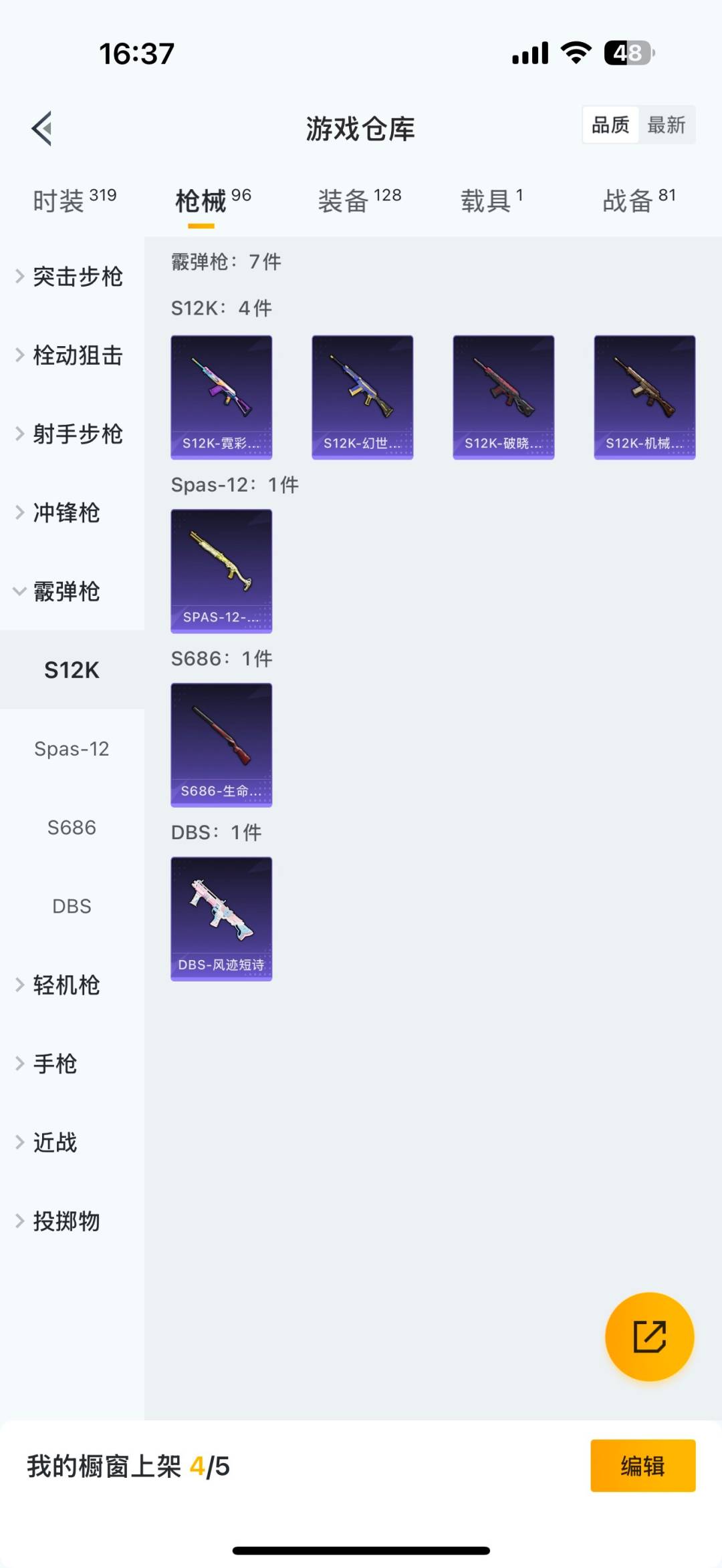Screen dimensions: 722x1568
Task: Open the SPAS-12 golden skin card
Action: click(221, 571)
